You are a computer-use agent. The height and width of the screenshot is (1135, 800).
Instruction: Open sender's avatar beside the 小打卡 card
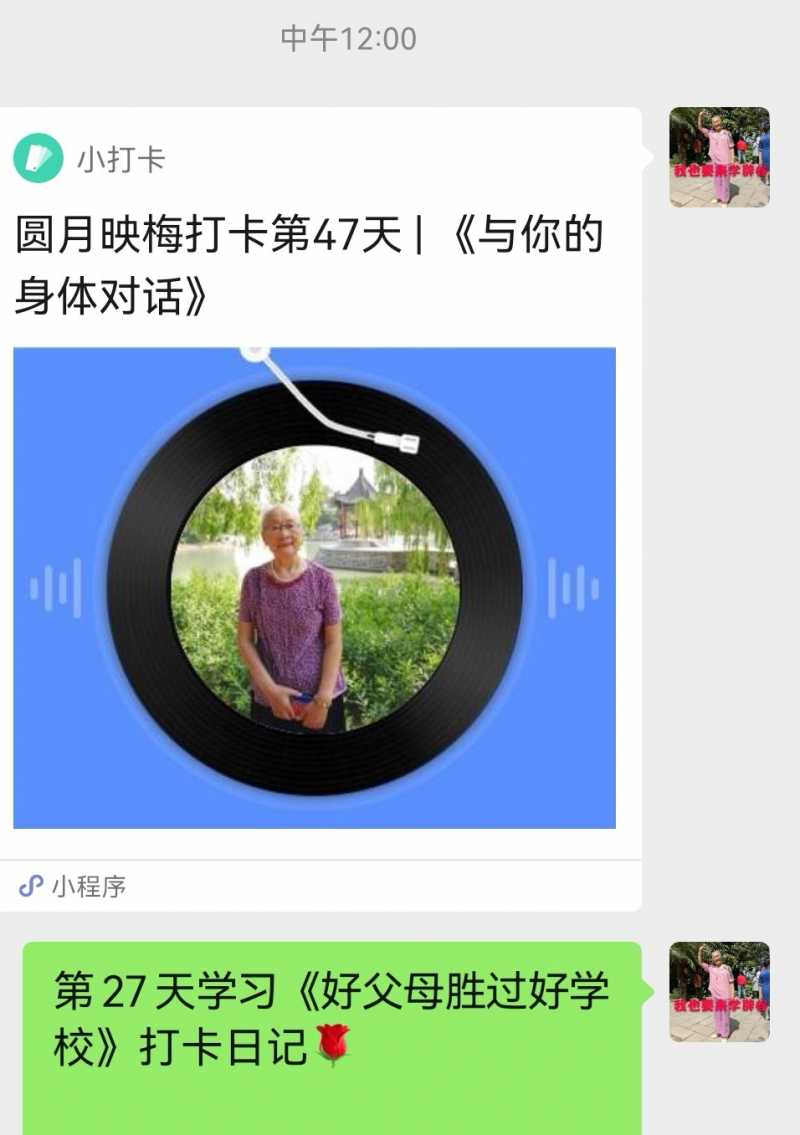[x=719, y=157]
